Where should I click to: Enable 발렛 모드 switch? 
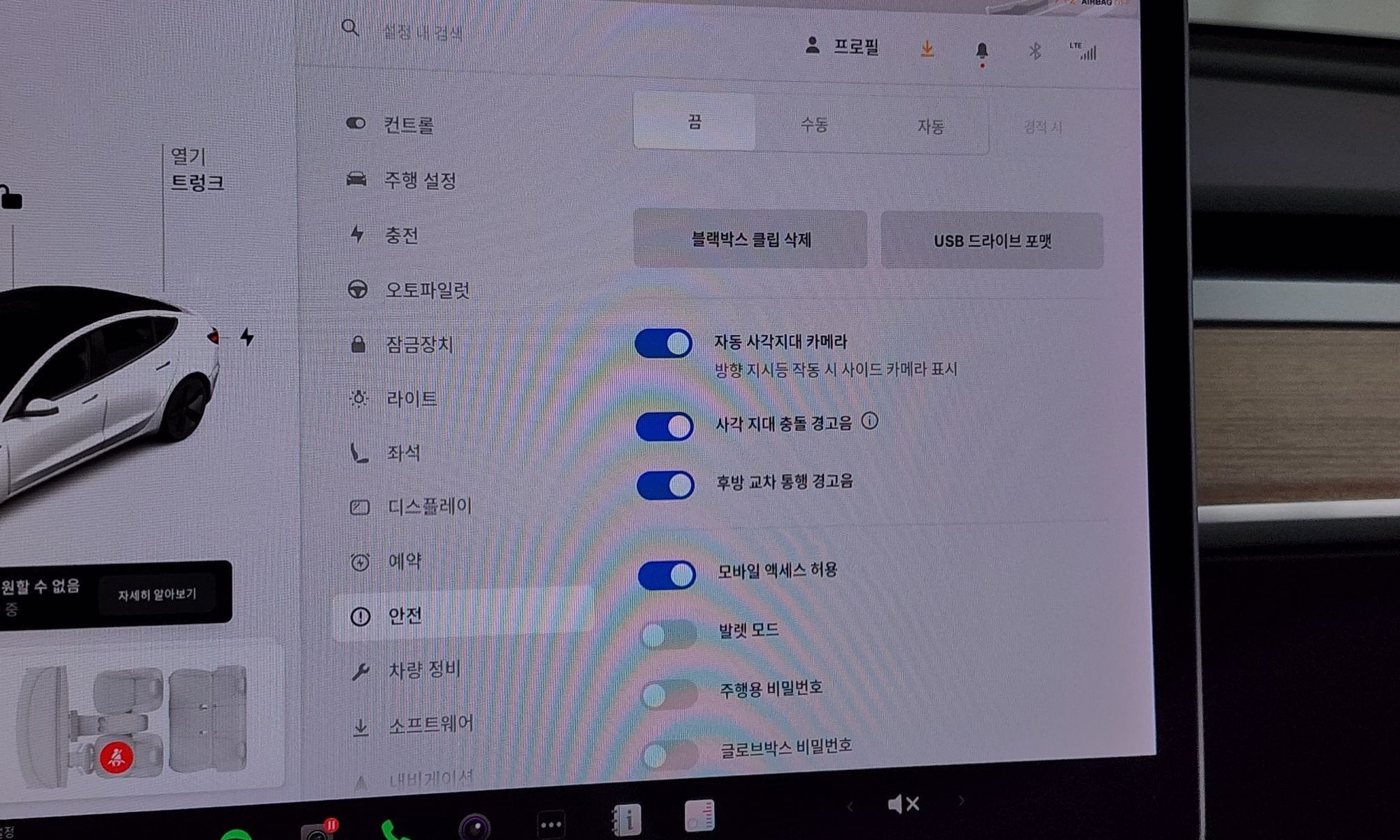[668, 634]
